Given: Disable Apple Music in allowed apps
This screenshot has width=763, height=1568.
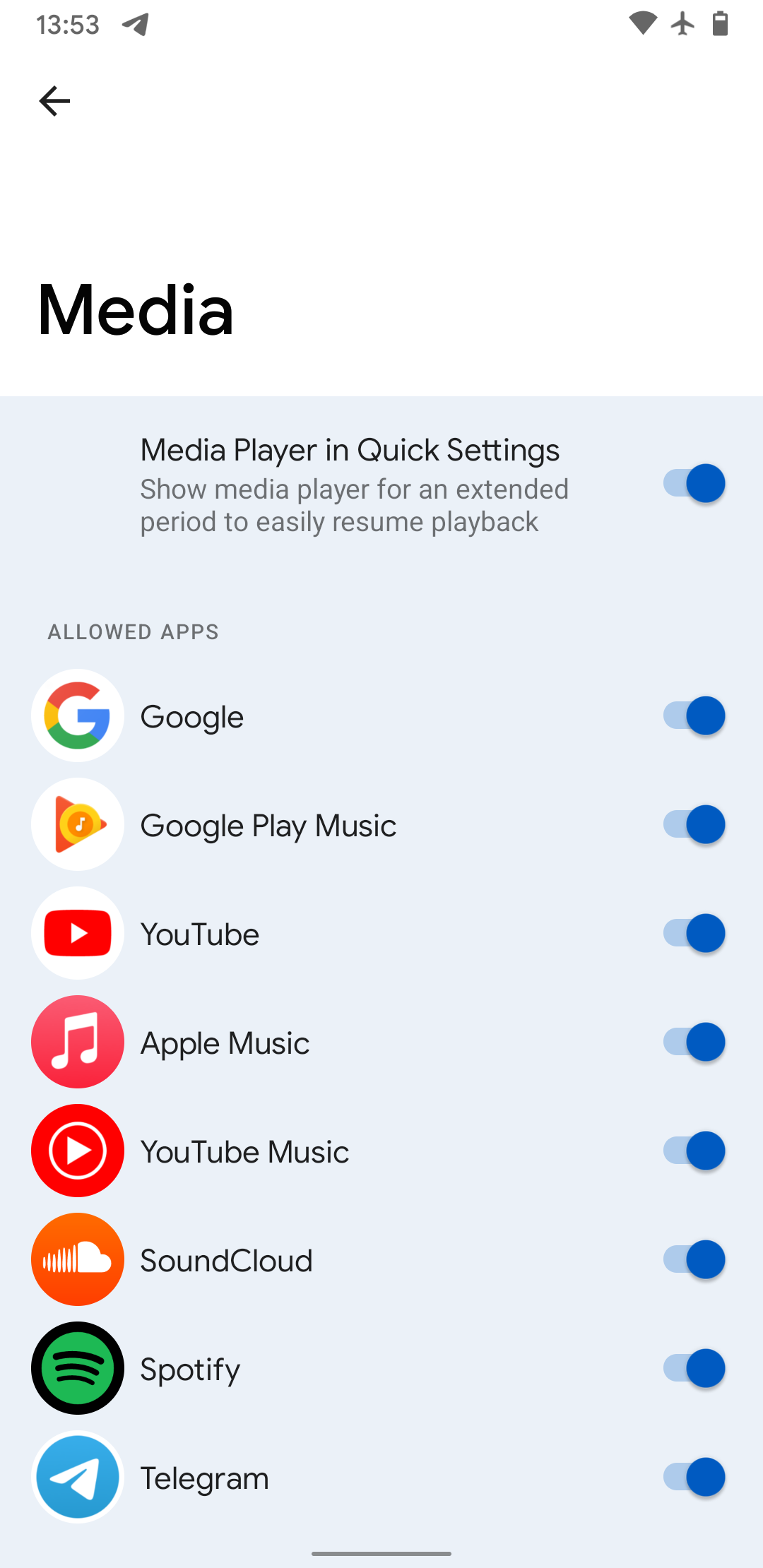Looking at the screenshot, I should coord(694,1043).
